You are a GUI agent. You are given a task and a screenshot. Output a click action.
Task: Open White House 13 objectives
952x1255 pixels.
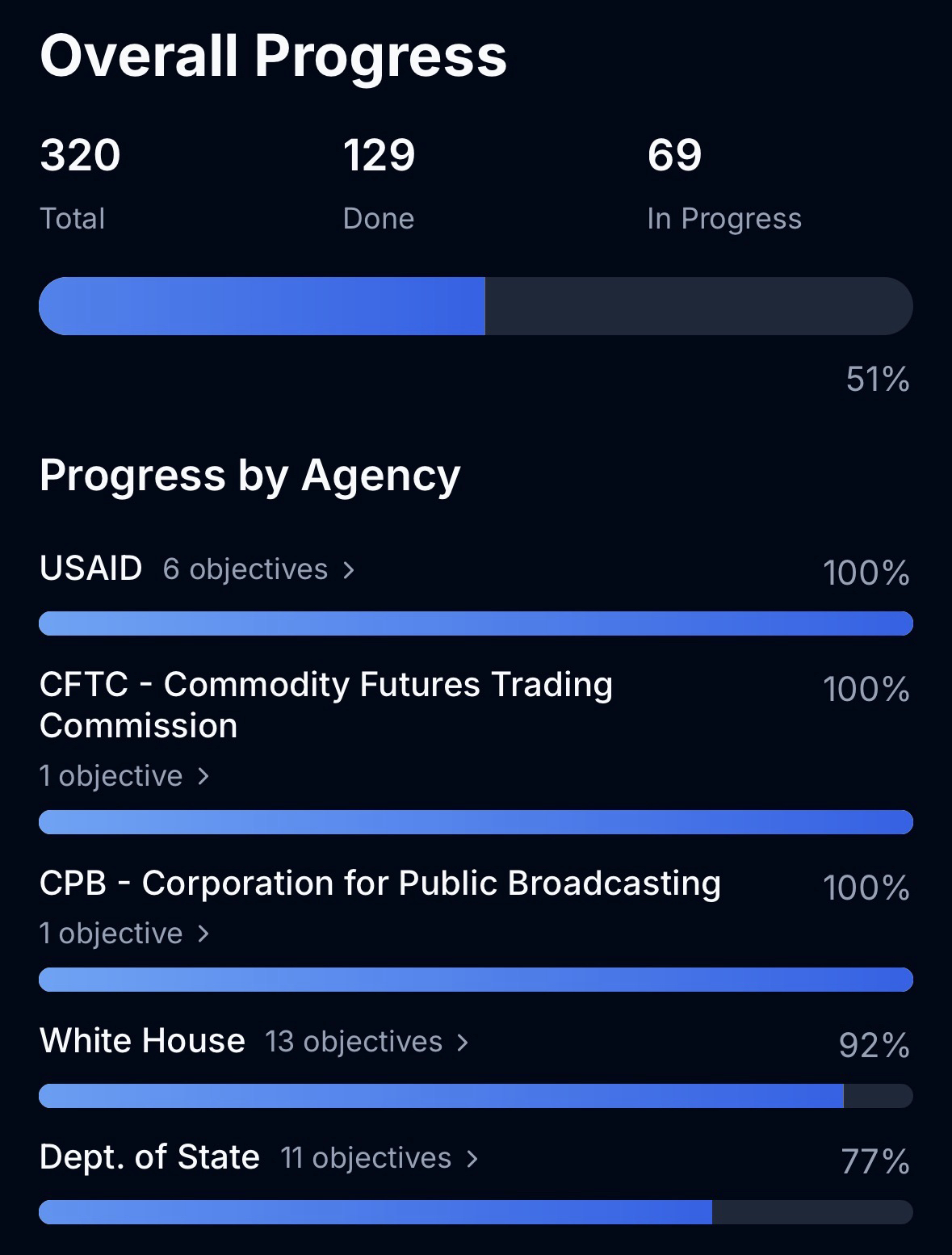(x=366, y=1042)
